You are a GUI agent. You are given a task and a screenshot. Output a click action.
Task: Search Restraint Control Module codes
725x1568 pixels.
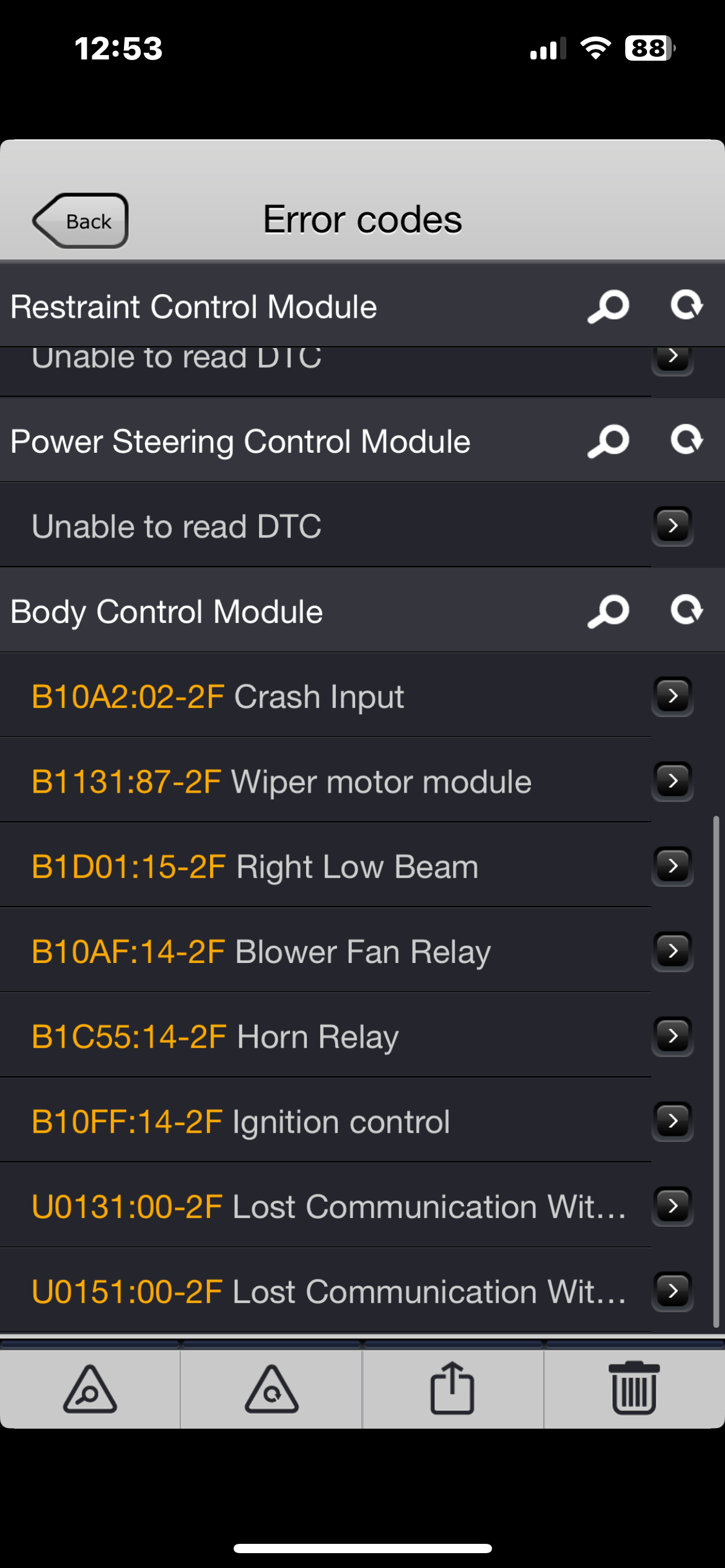tap(609, 307)
